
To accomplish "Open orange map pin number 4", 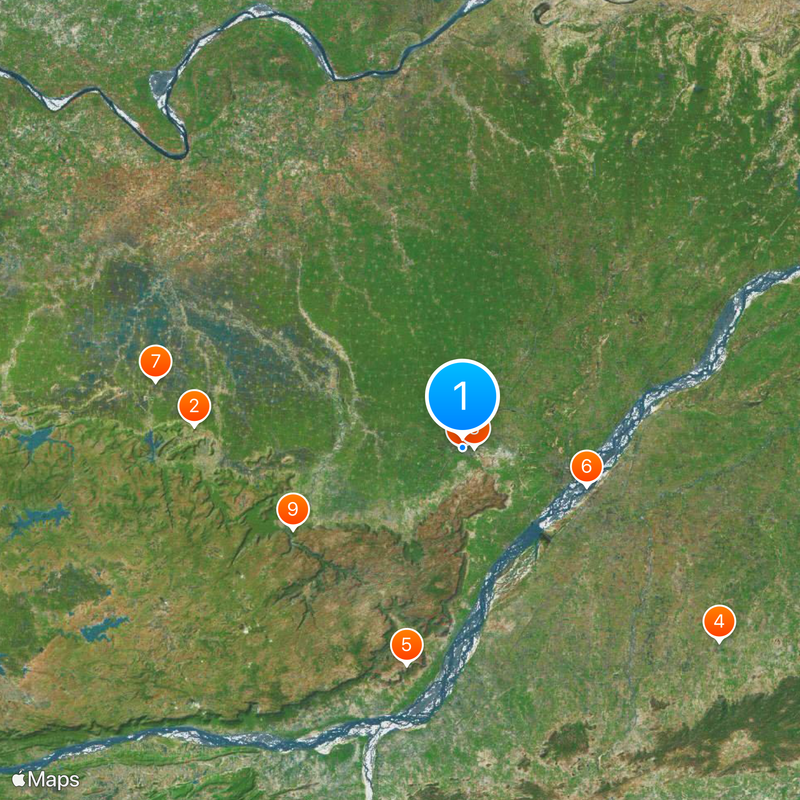I will [719, 621].
